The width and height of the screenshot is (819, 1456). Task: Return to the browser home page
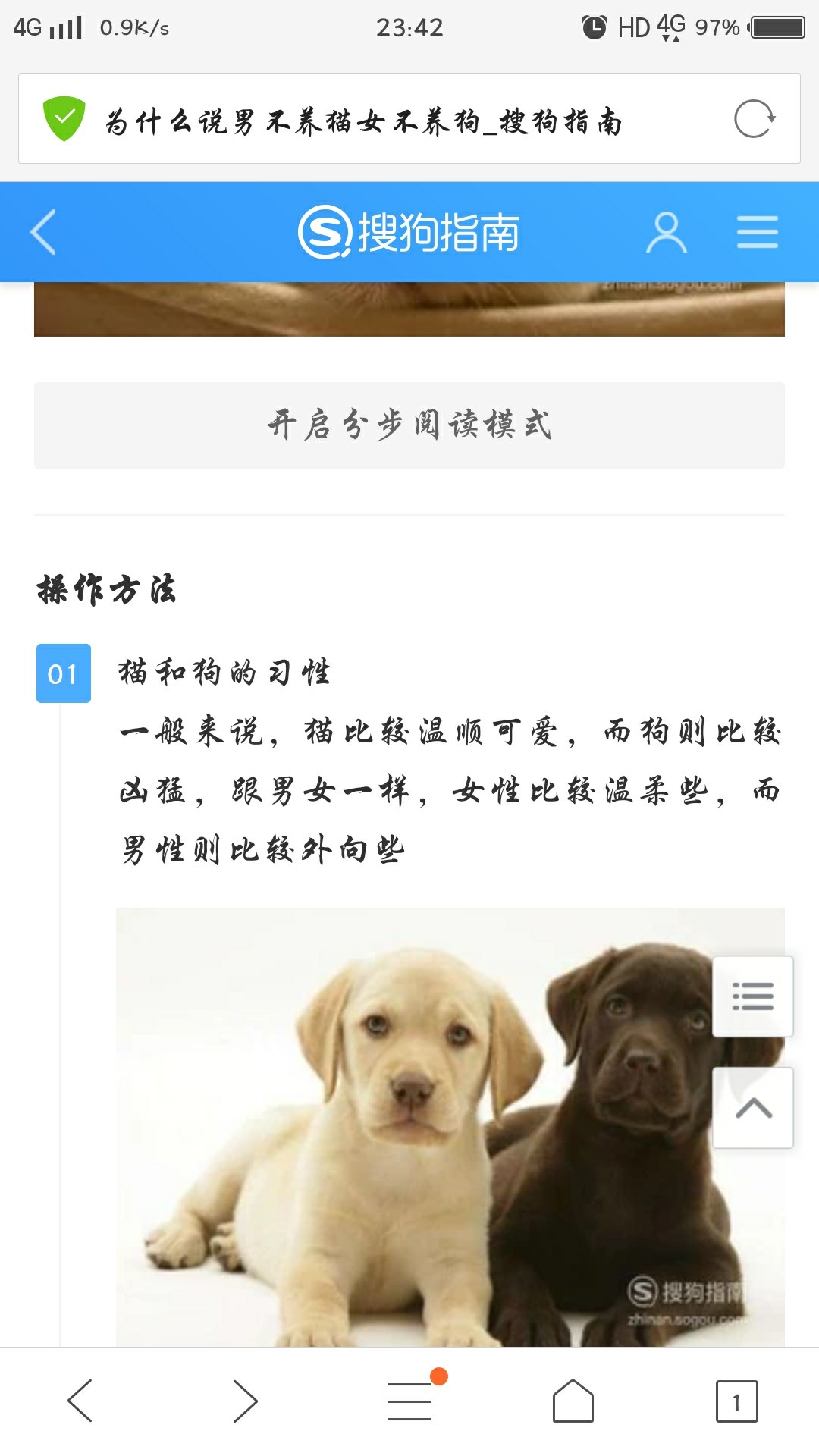coord(573,1401)
